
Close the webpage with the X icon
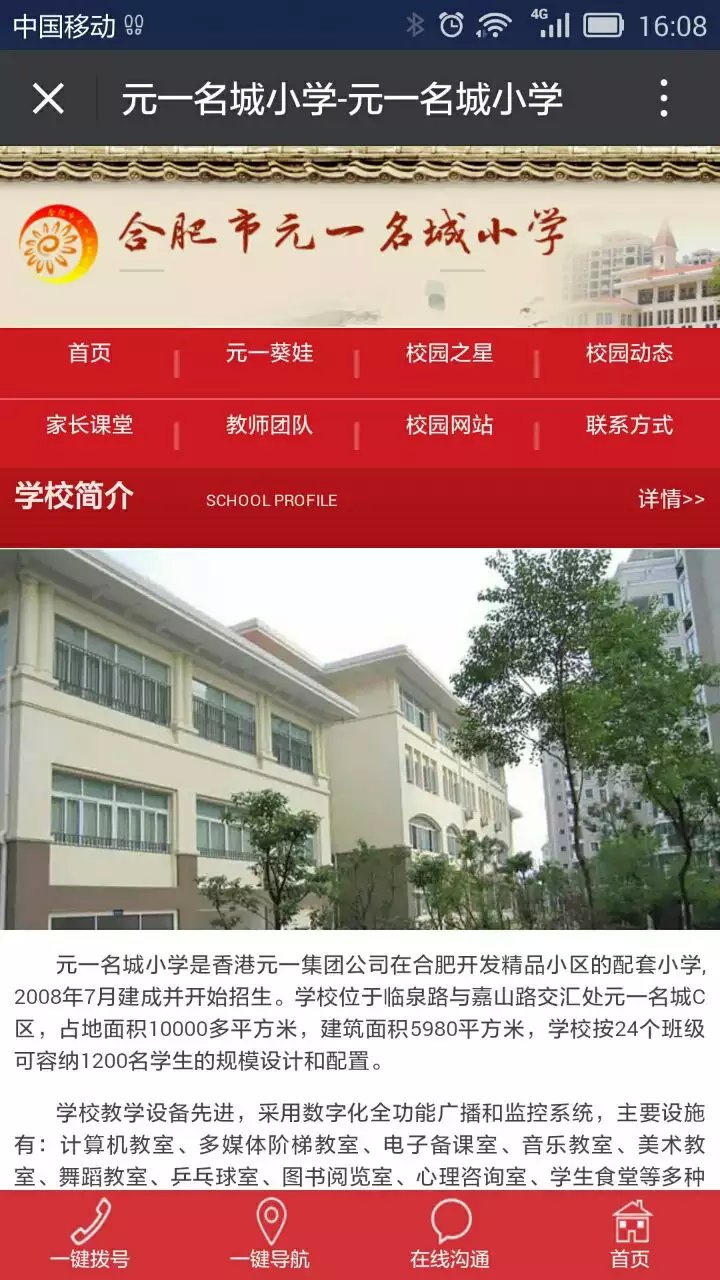pyautogui.click(x=48, y=99)
